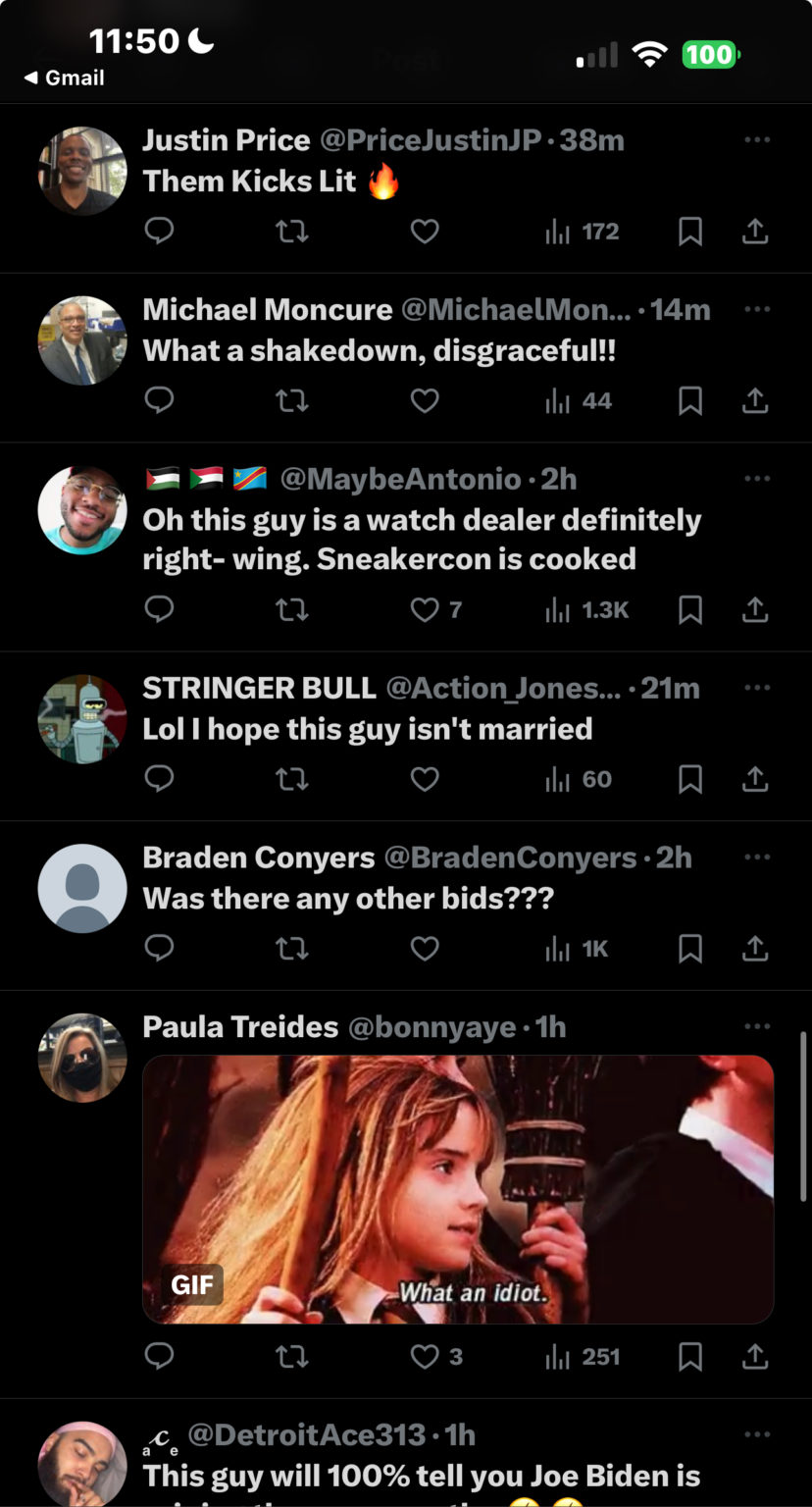Share Braden Conyers' reply

[754, 949]
